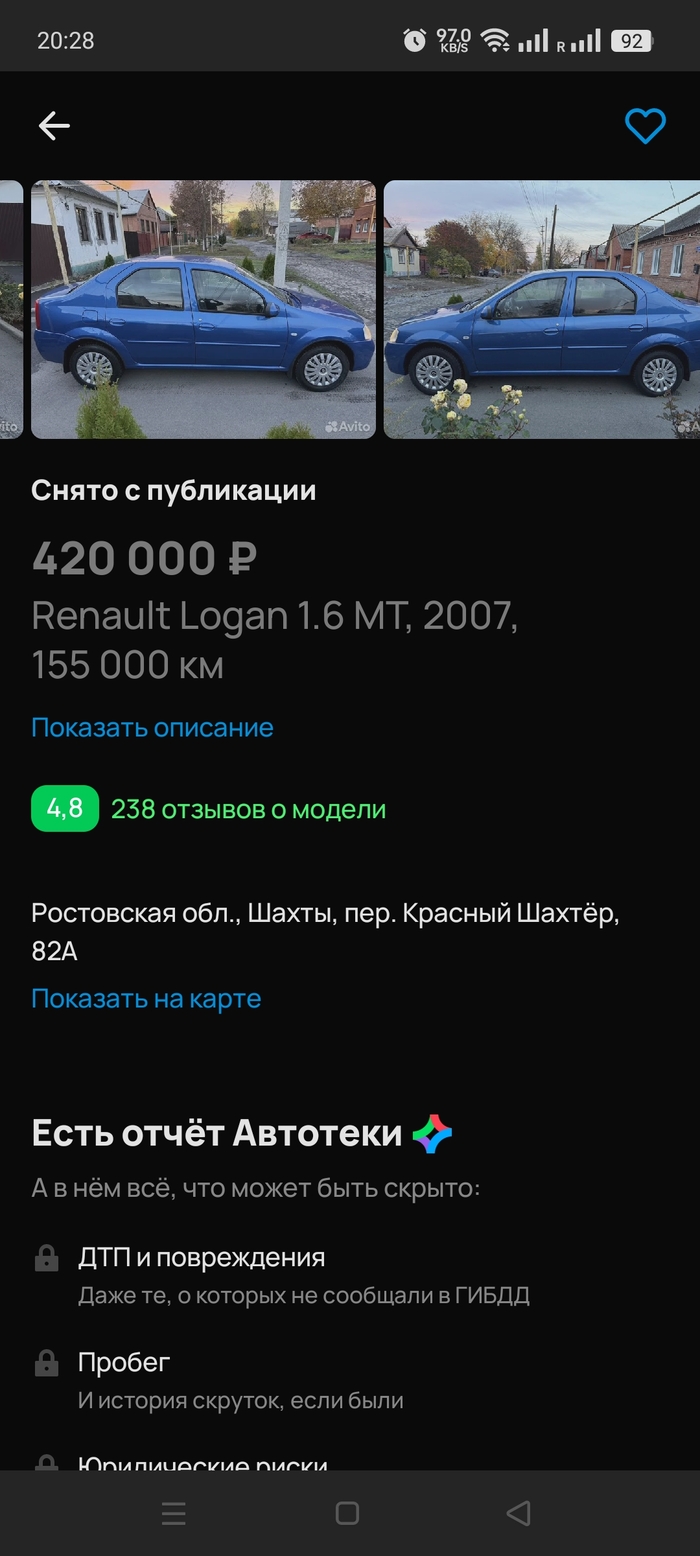
Task: Open the left-side photo of the blue car
Action: 203,309
